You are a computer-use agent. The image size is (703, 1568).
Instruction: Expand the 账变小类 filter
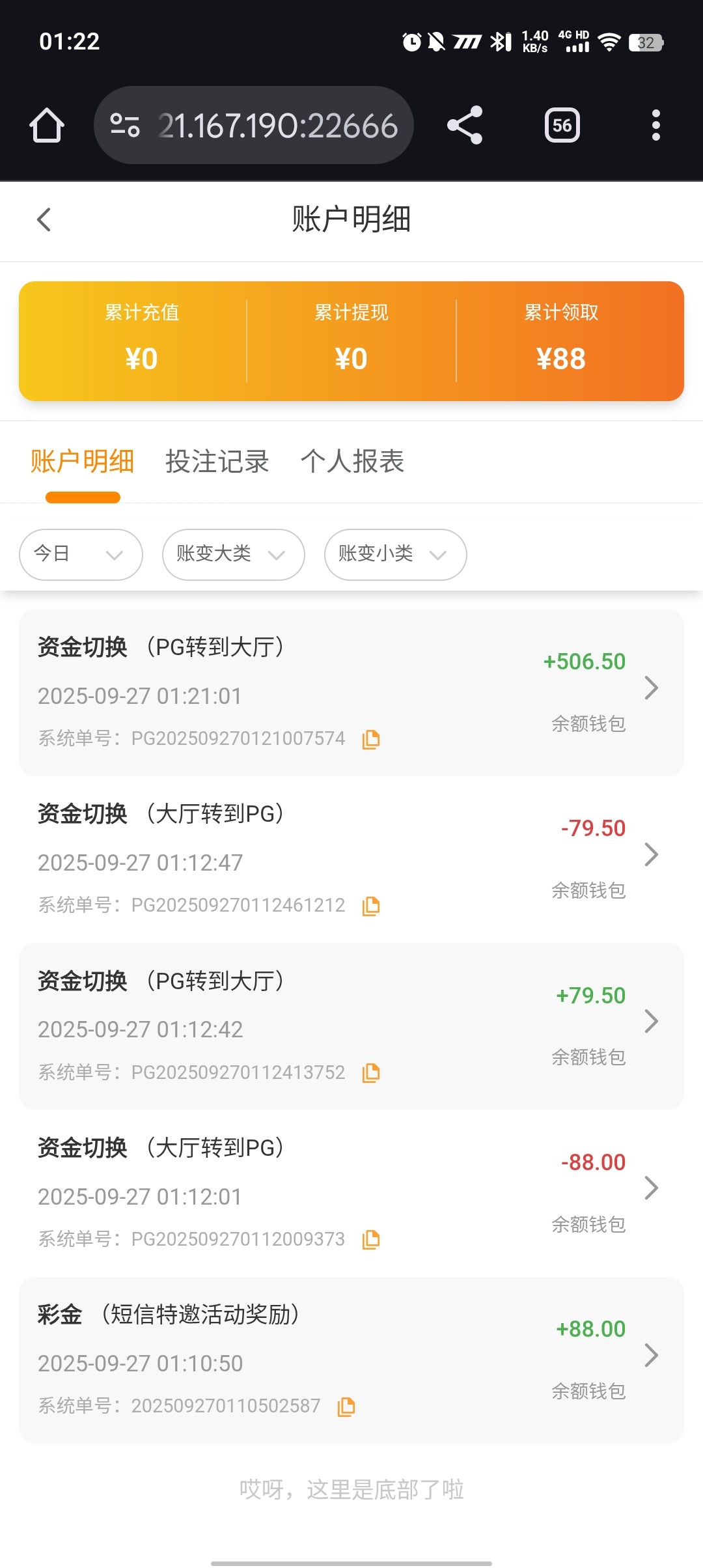395,554
